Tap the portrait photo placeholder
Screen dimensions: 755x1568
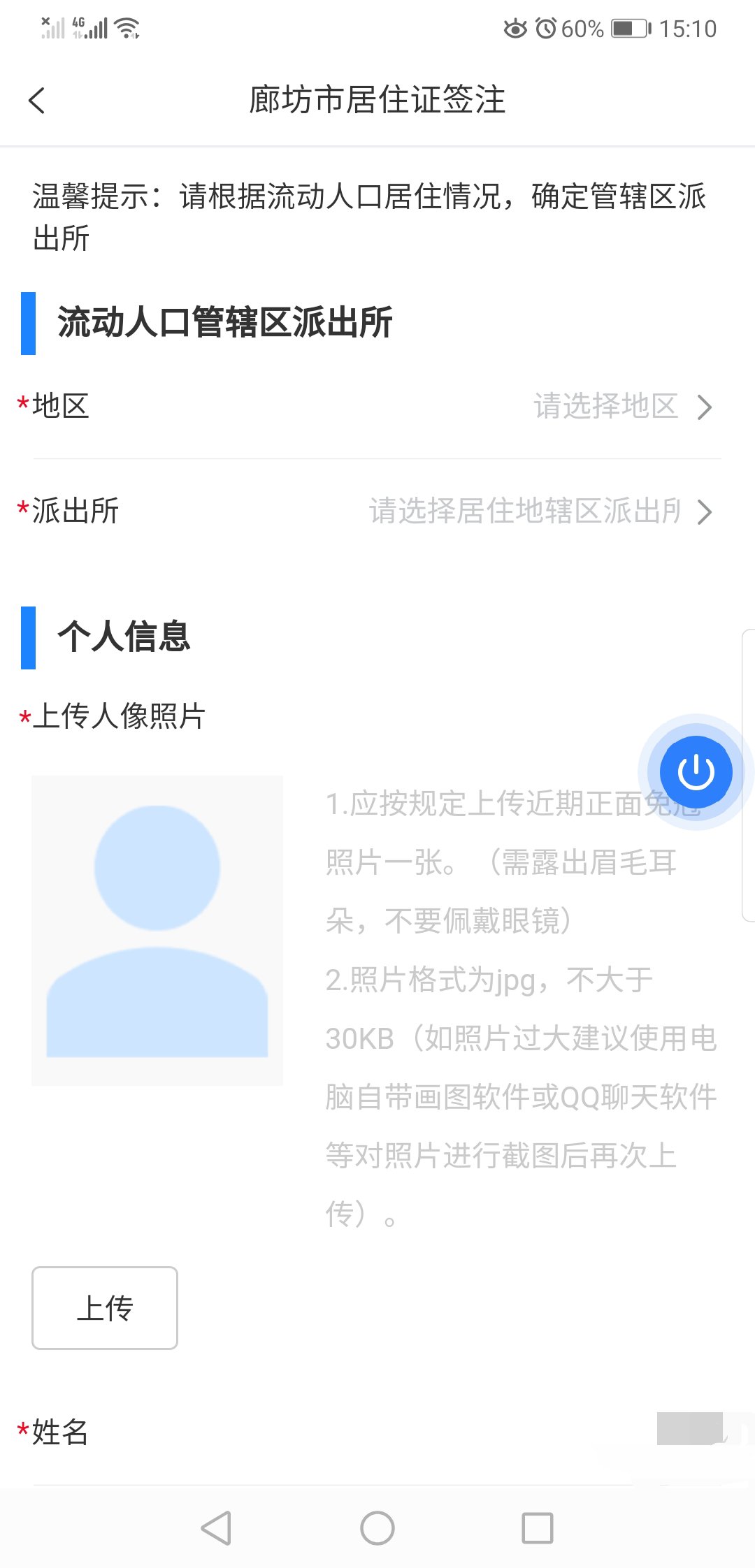click(x=157, y=930)
